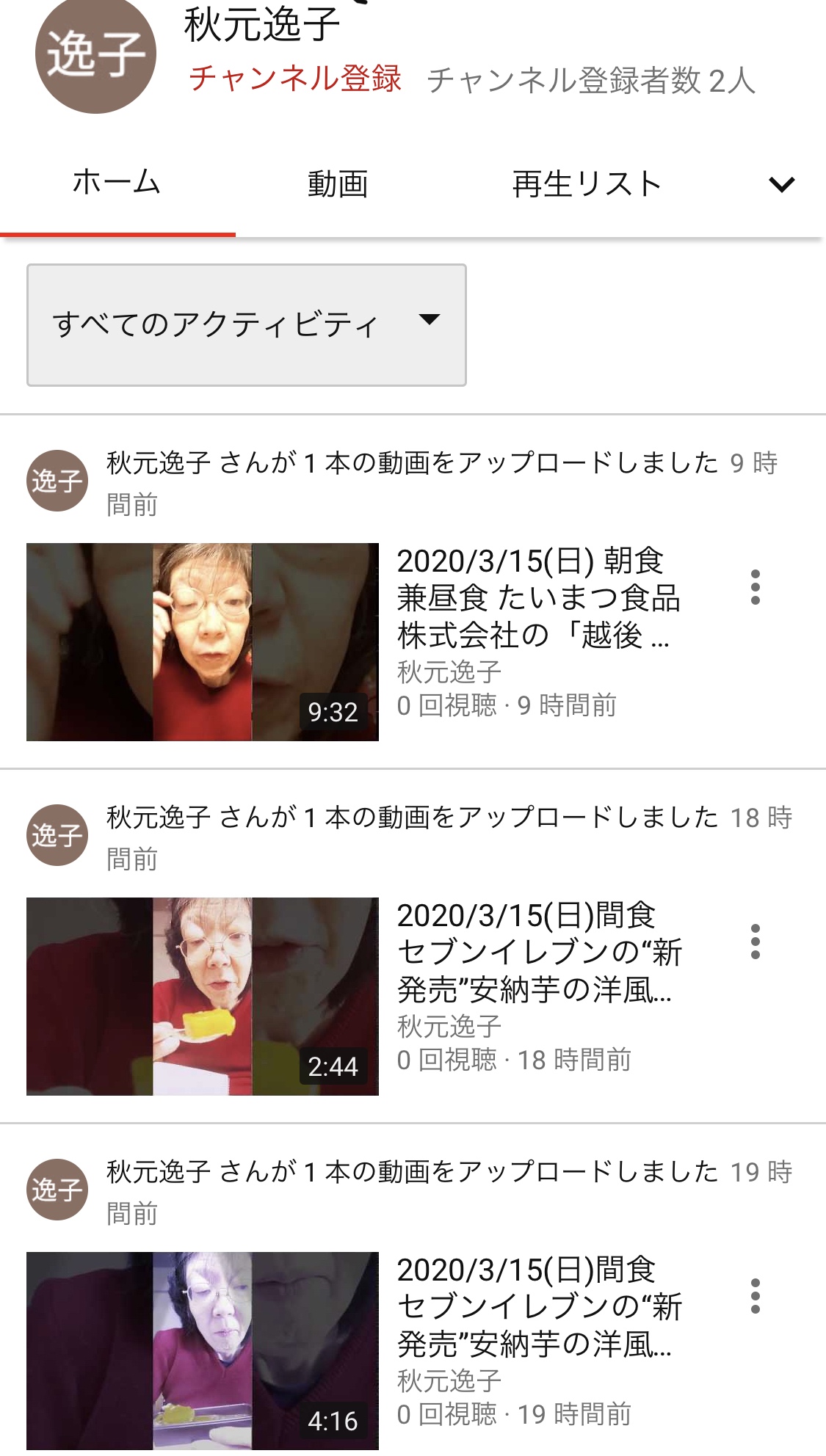Expand more tabs with the chevron

(781, 184)
